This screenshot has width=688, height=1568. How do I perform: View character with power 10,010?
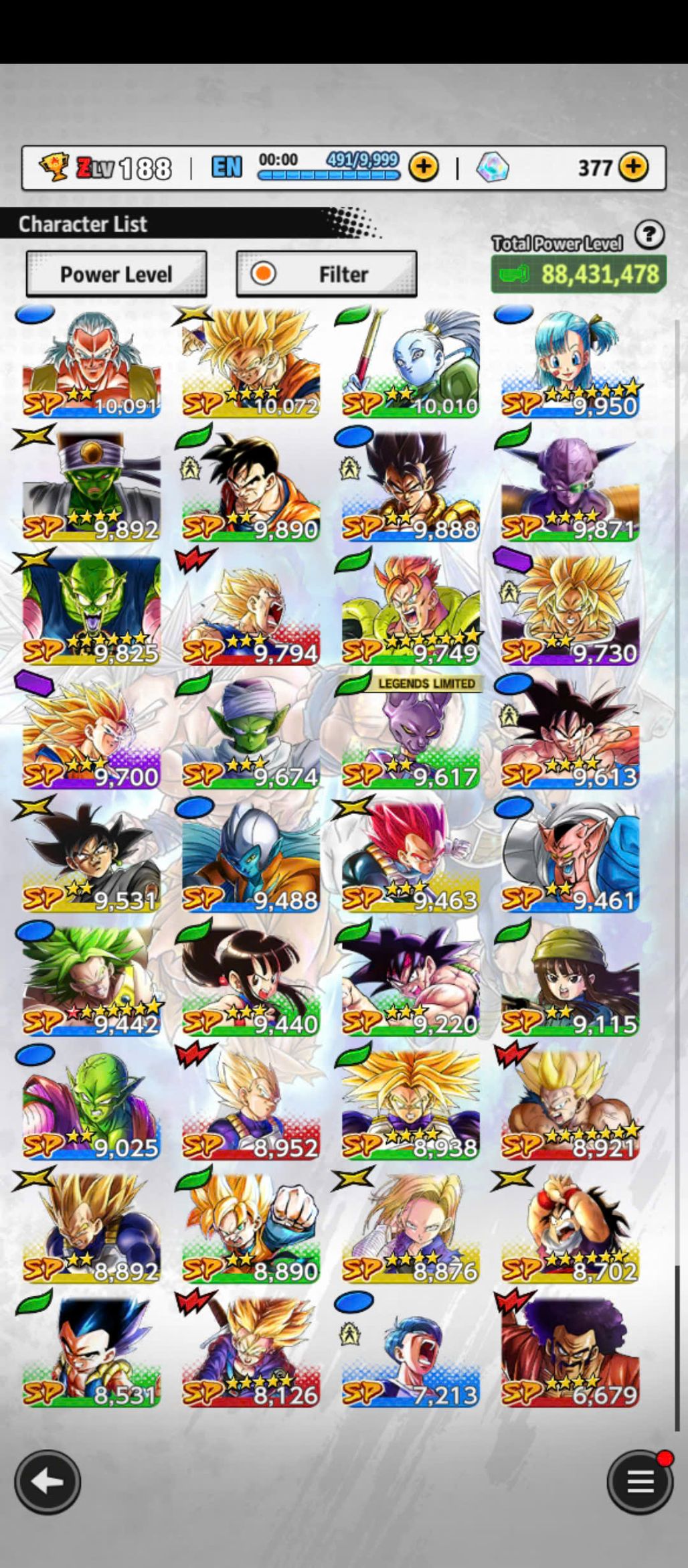click(410, 364)
